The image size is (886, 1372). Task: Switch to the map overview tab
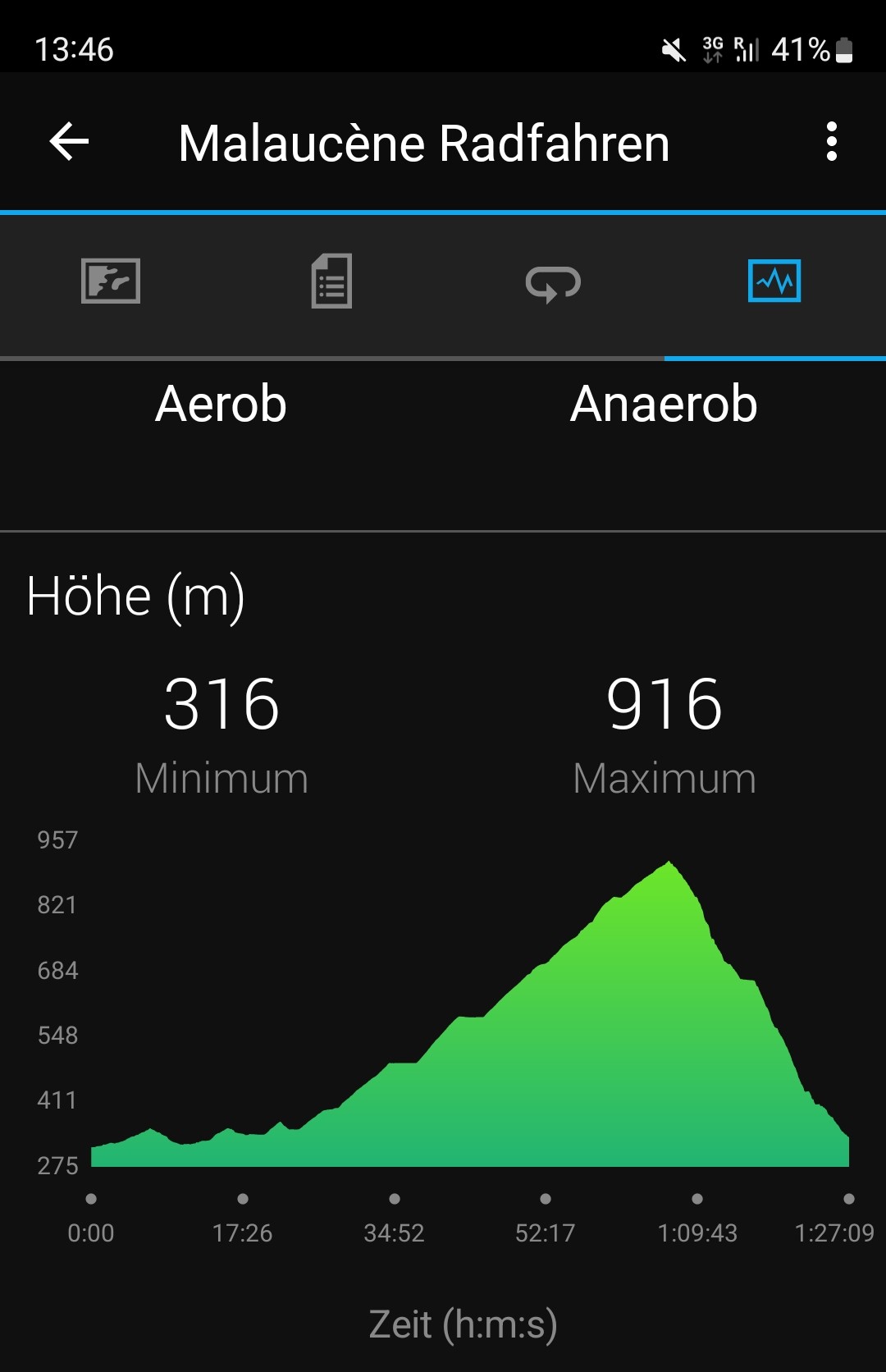(x=111, y=281)
